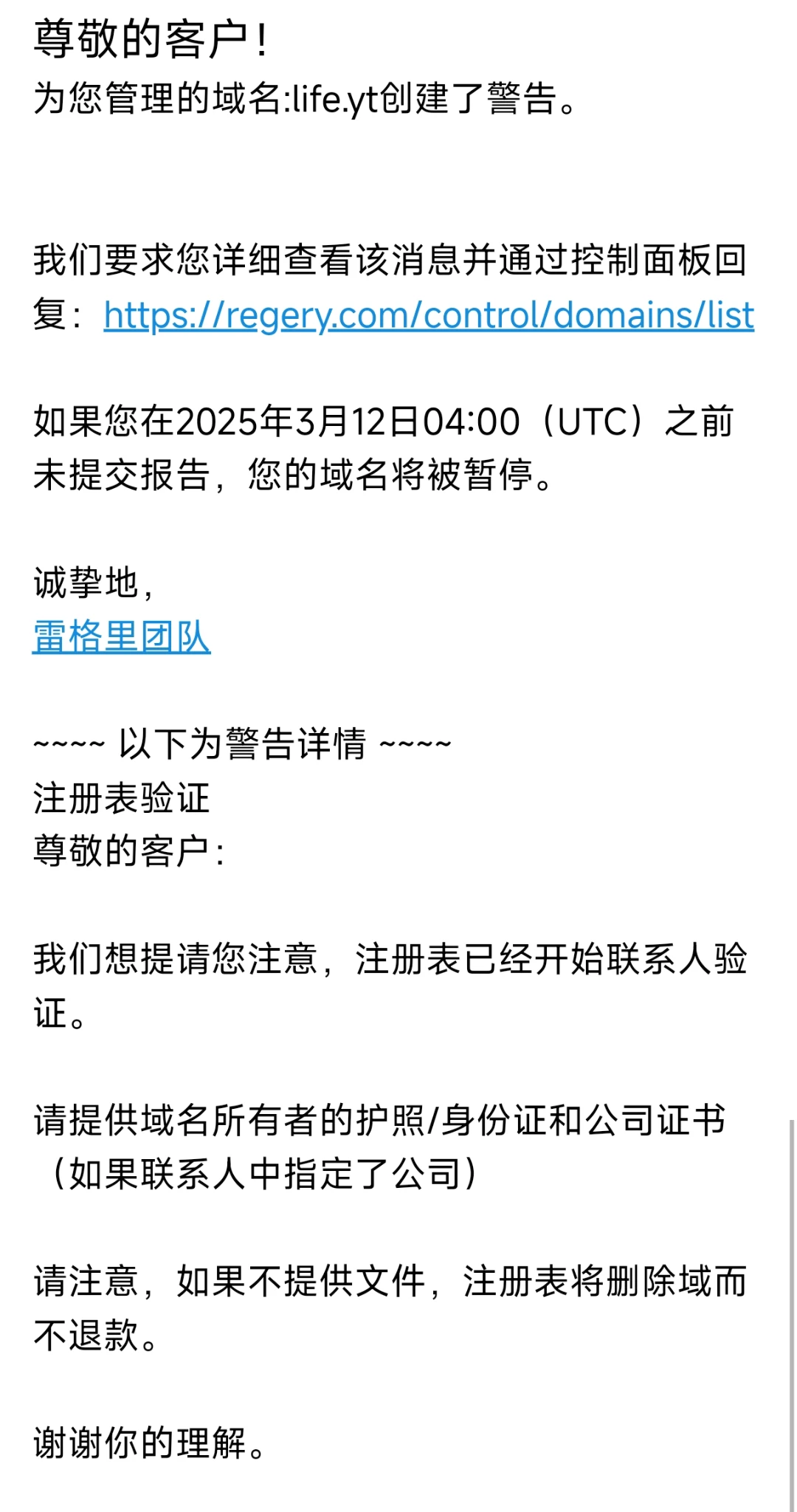Open the regery.com control domains list link
Image resolution: width=797 pixels, height=1512 pixels.
click(429, 315)
